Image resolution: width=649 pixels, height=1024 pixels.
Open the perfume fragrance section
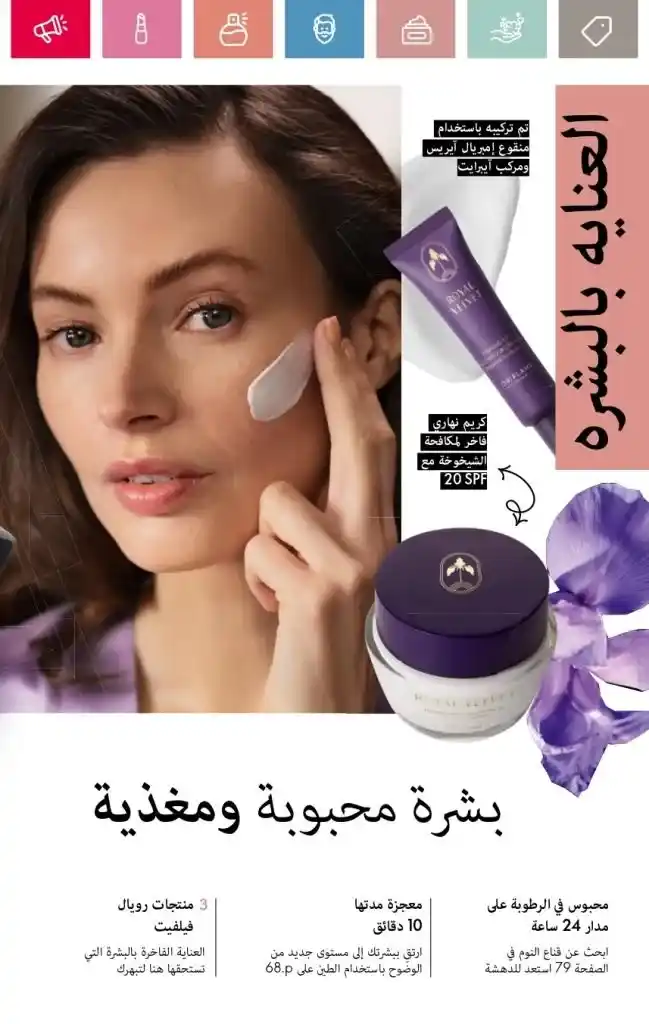[233, 29]
